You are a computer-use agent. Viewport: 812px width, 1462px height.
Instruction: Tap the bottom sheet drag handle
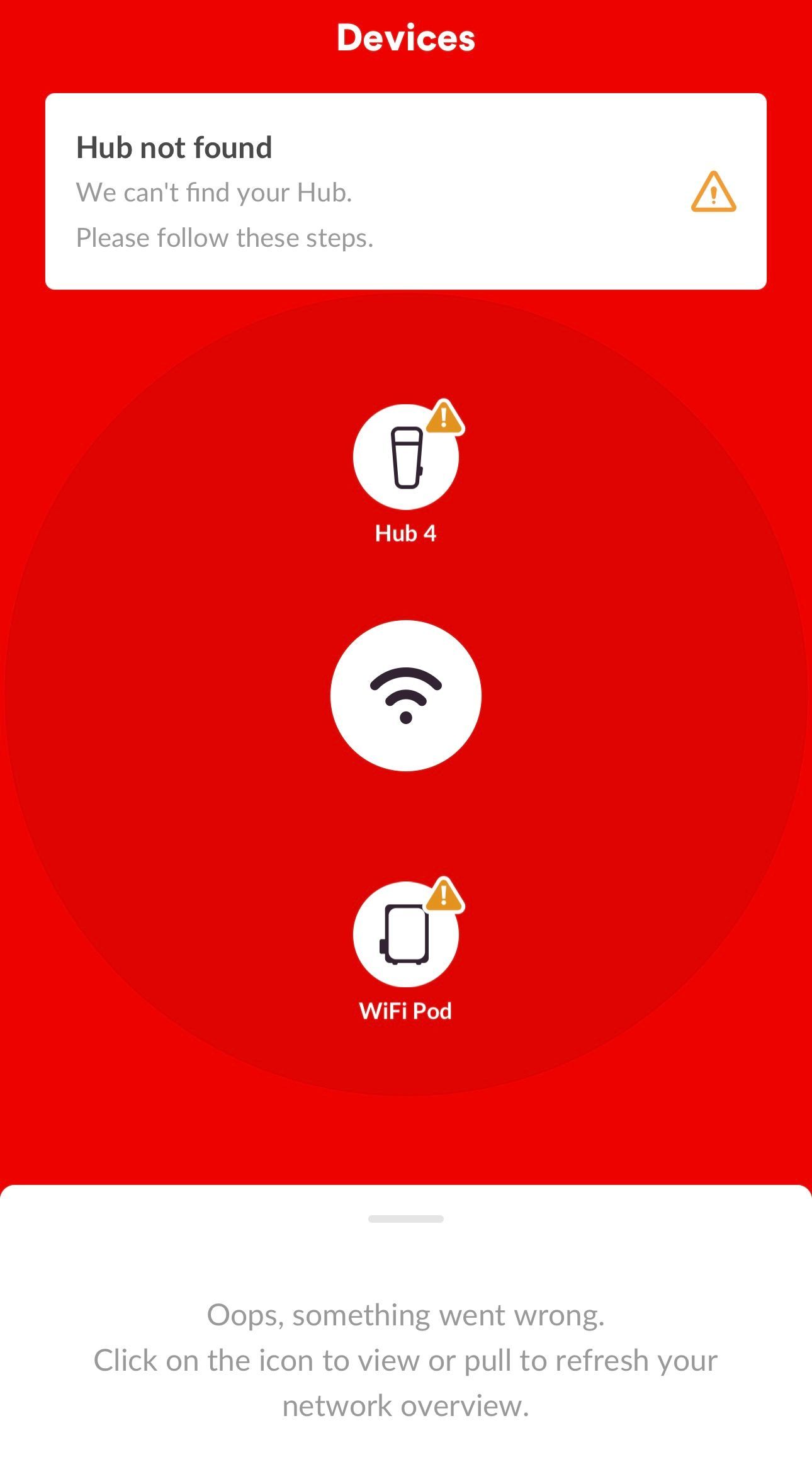pyautogui.click(x=405, y=1219)
